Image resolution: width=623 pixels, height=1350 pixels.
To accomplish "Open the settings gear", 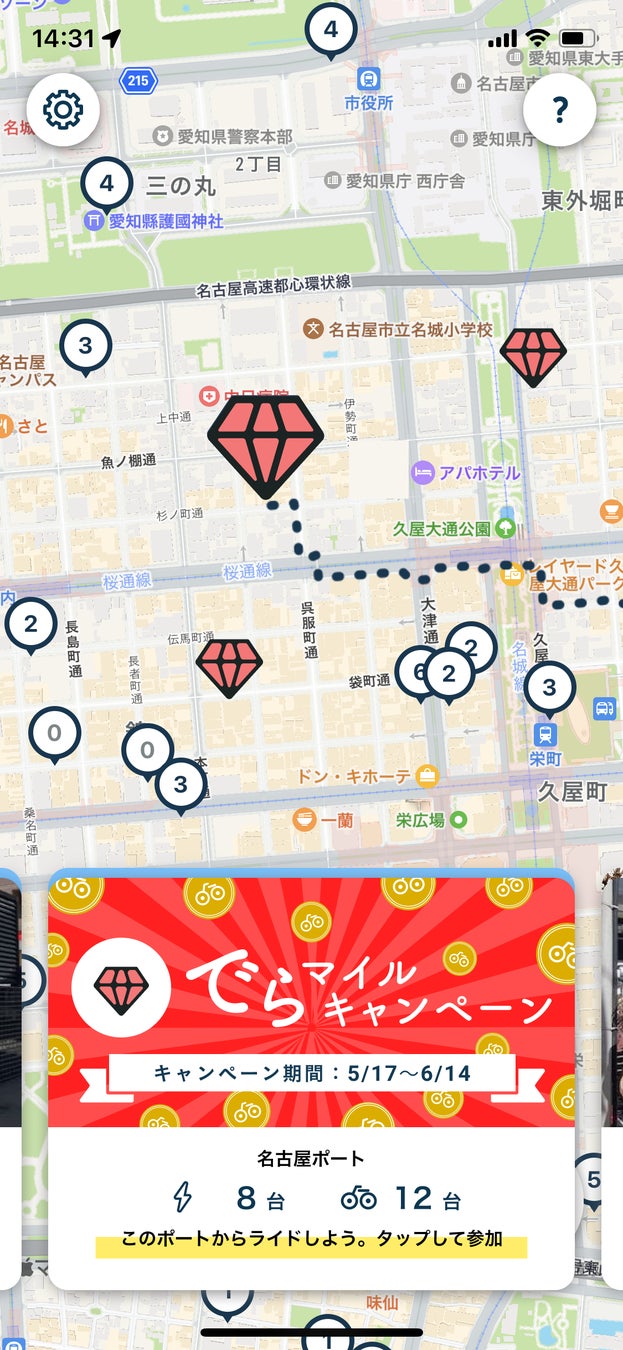I will [62, 109].
